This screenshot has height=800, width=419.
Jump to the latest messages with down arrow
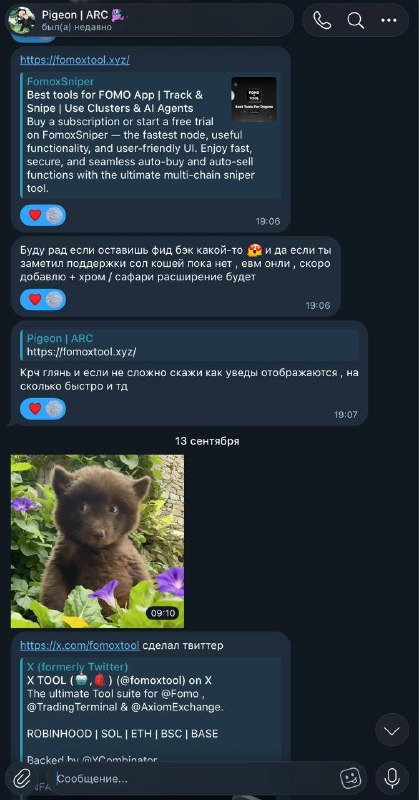(x=392, y=730)
